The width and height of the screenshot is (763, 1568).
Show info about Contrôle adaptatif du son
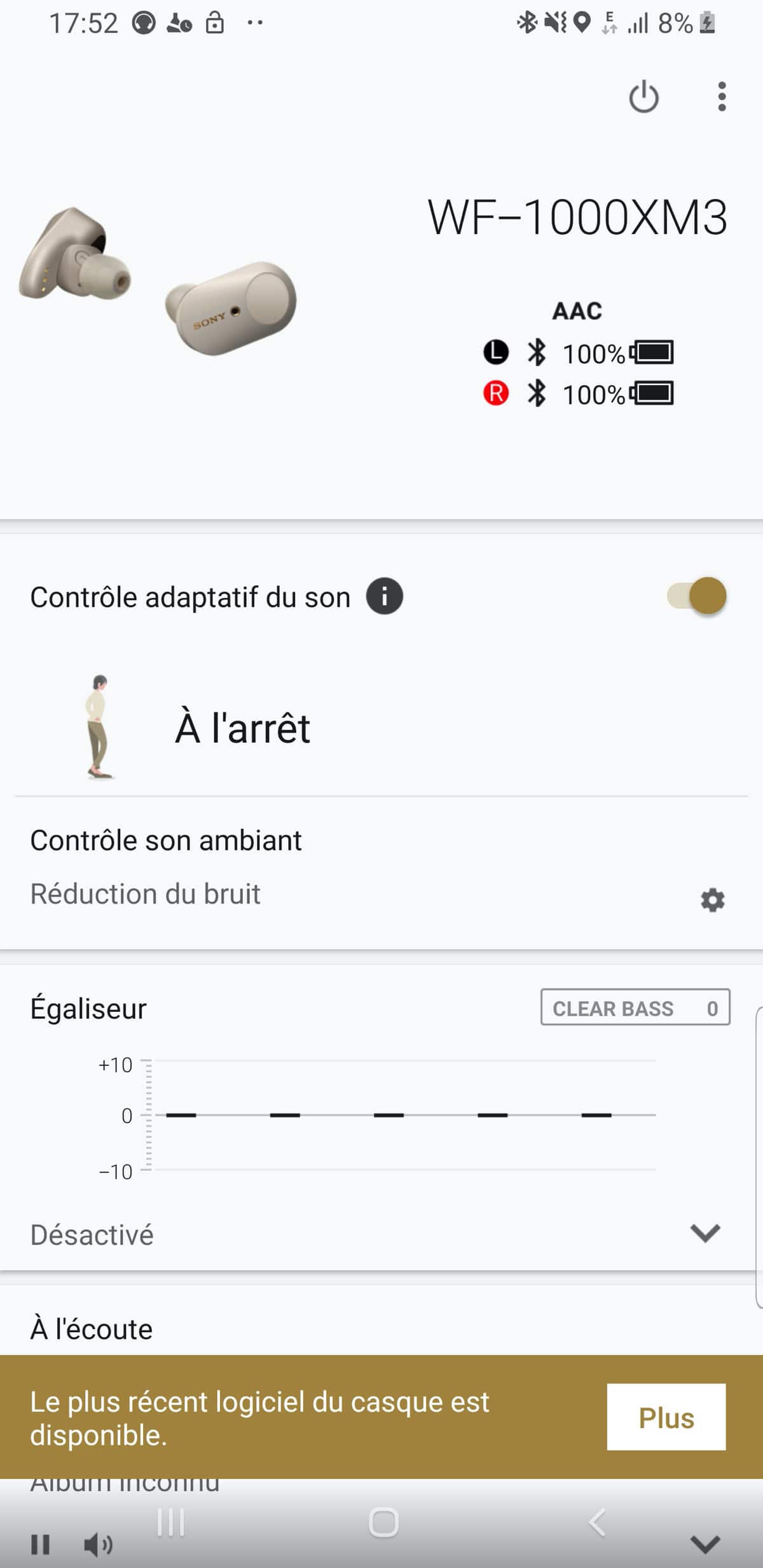(x=384, y=596)
